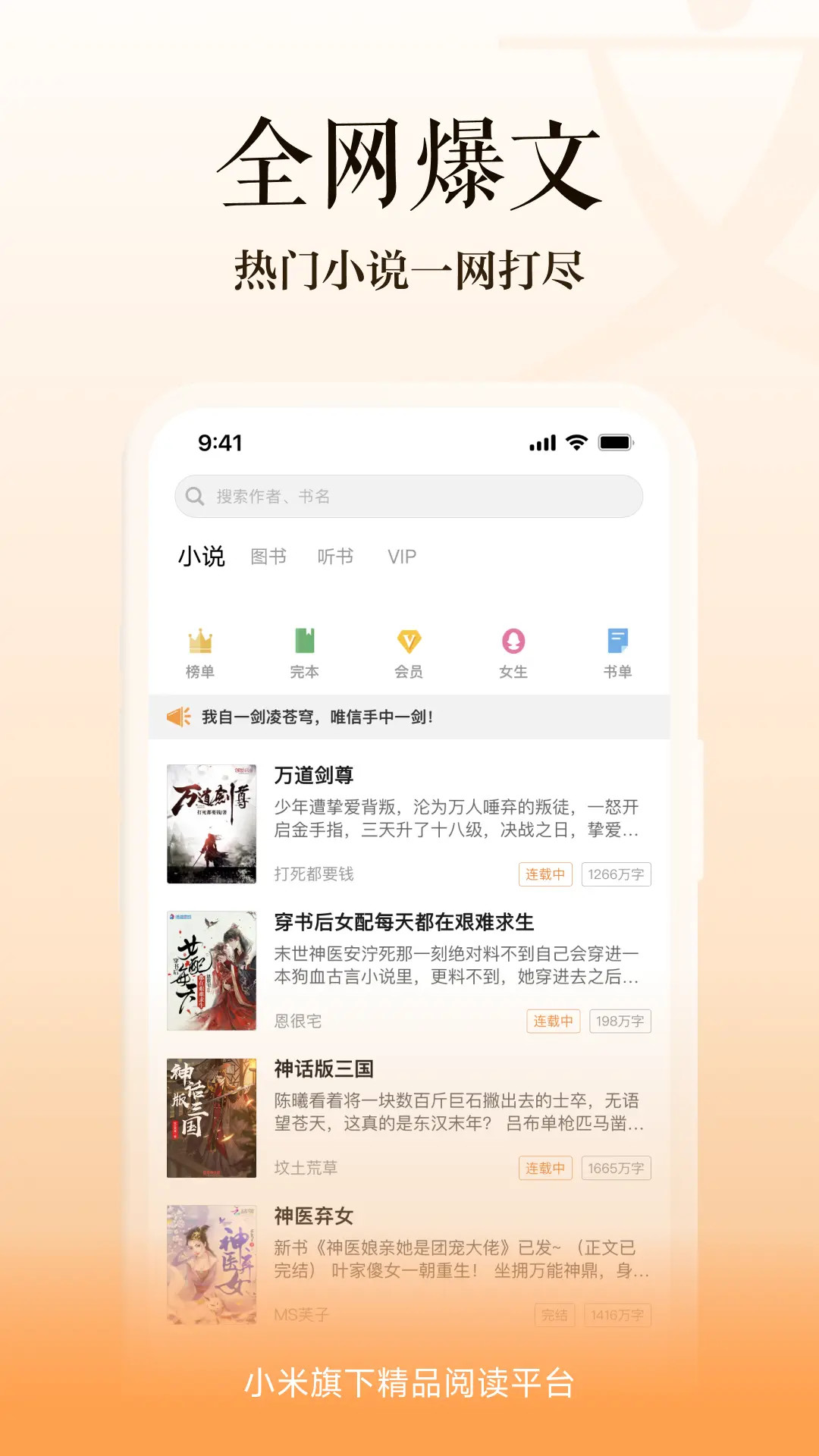Open the 万道剑尊 cover thumbnail
Viewport: 819px width, 1456px height.
212,827
